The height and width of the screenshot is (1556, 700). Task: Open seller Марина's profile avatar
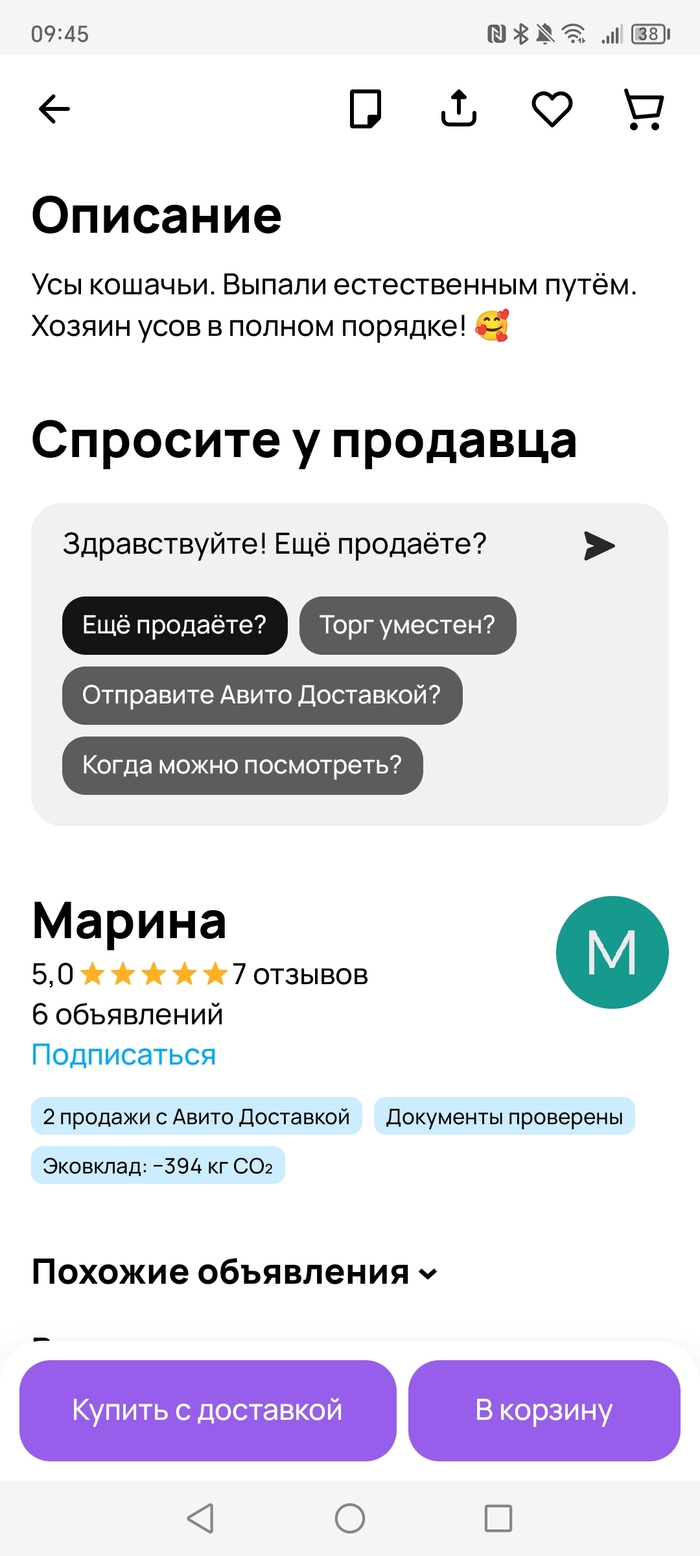(x=611, y=952)
